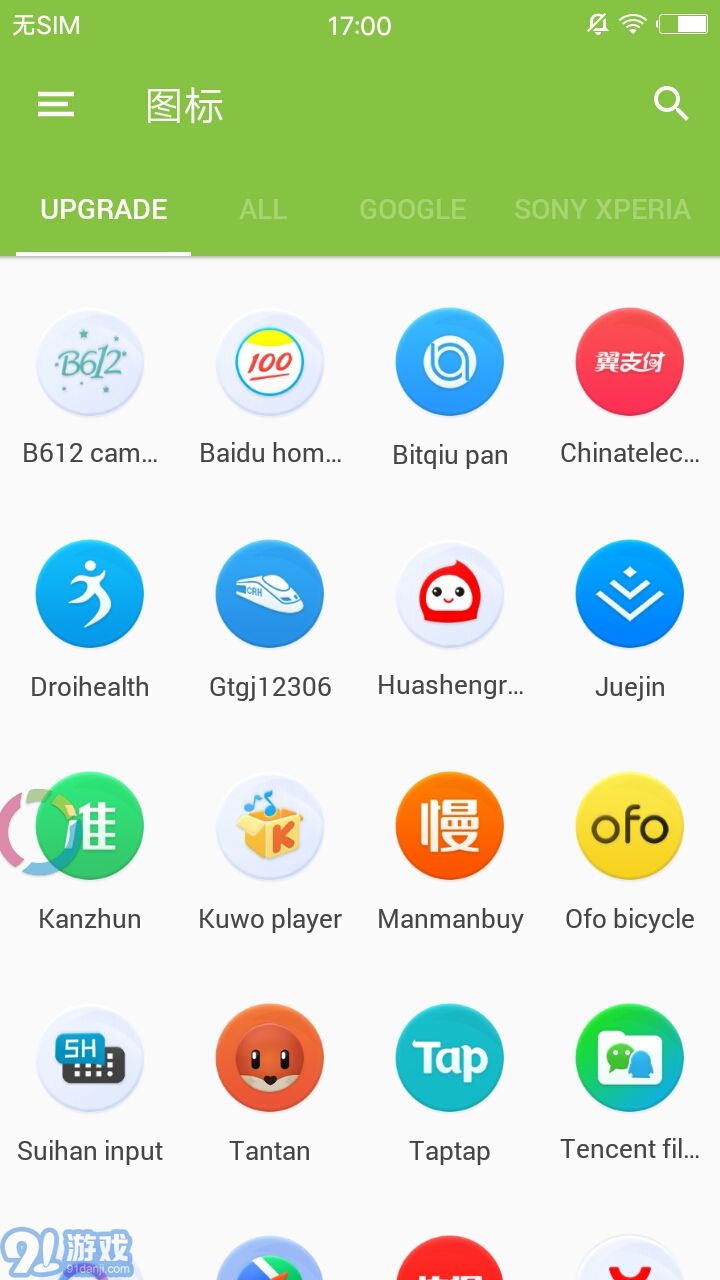Open the Ofo bicycle icon
720x1280 pixels.
click(x=630, y=826)
